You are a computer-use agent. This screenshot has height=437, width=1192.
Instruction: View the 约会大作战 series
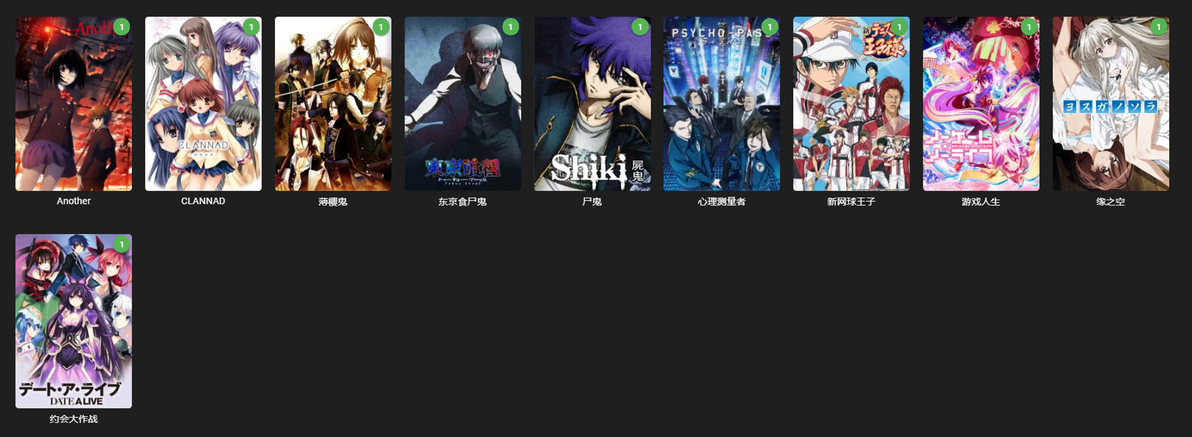coord(73,321)
